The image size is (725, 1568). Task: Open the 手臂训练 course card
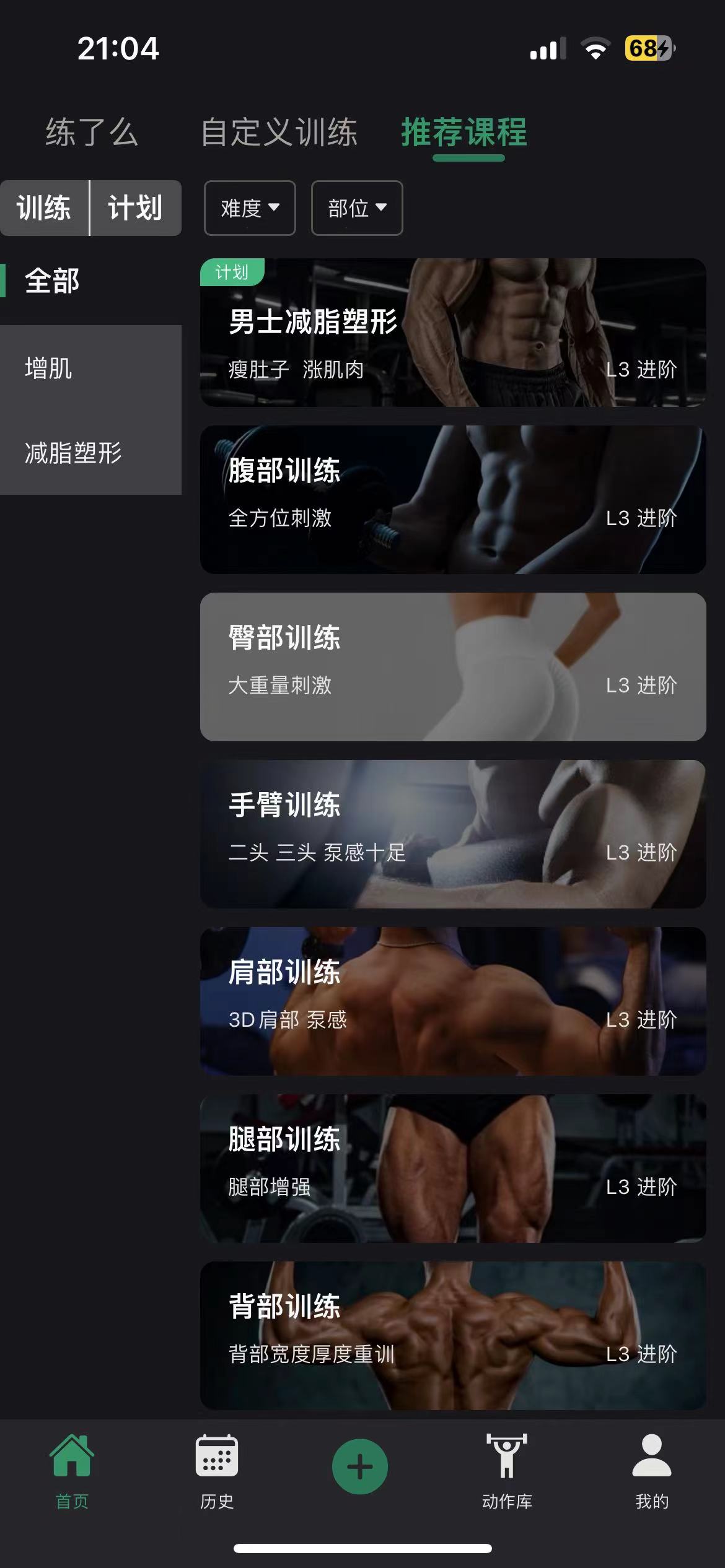[x=452, y=834]
